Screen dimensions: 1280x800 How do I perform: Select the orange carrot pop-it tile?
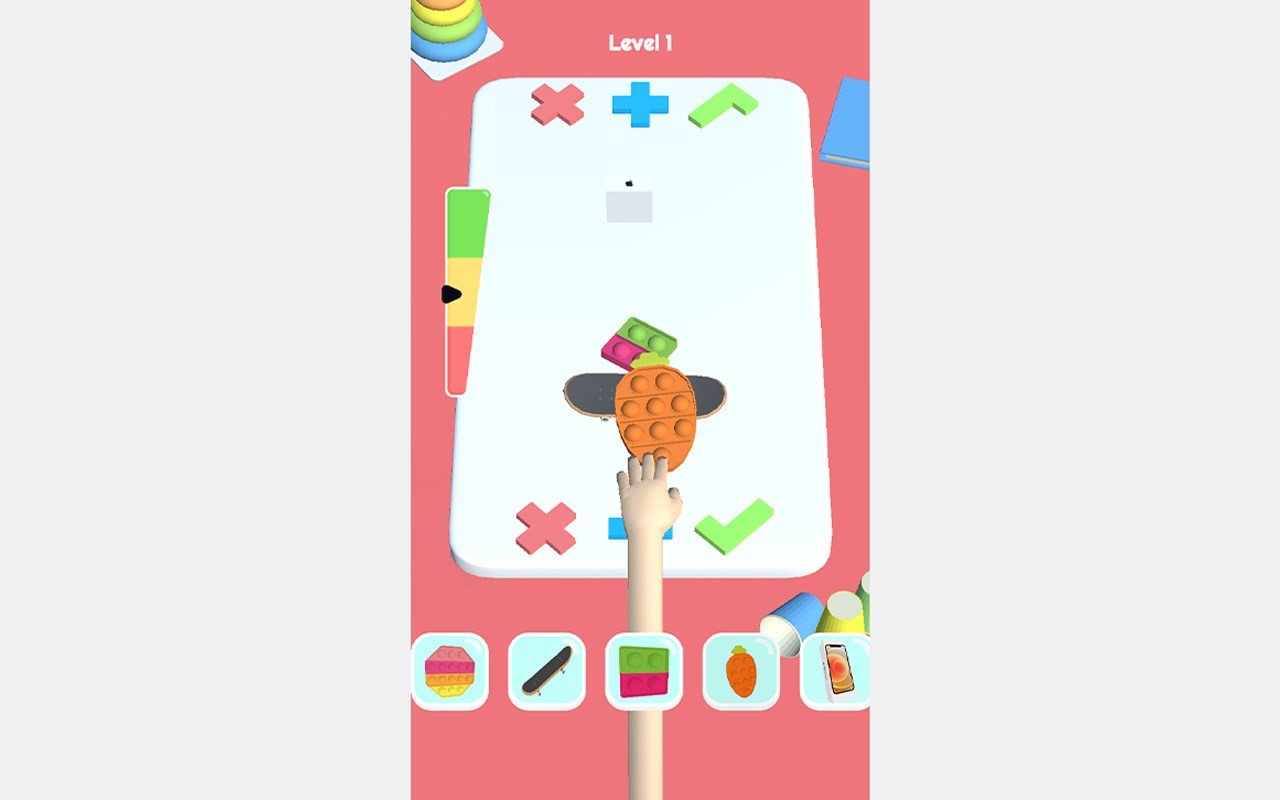[x=741, y=671]
